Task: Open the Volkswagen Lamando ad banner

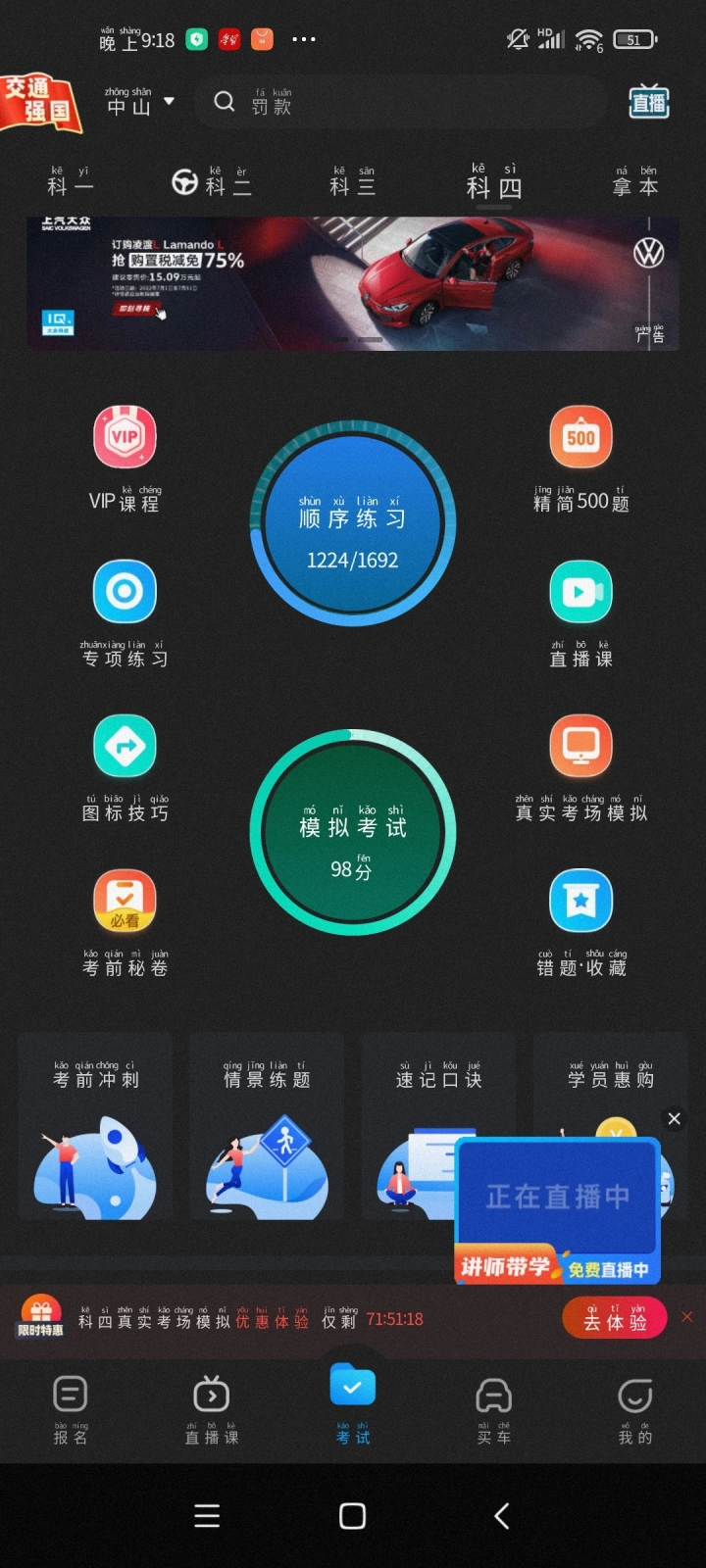Action: tap(353, 283)
